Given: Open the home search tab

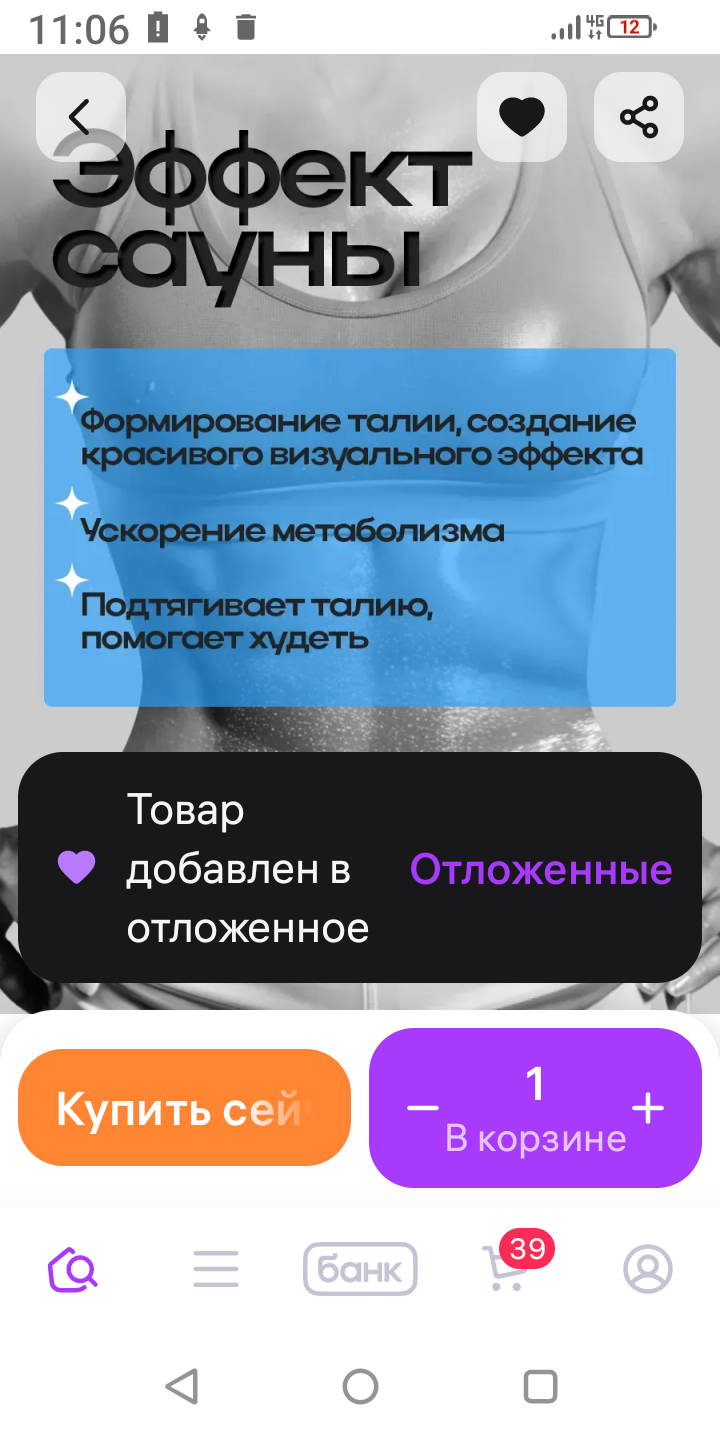Looking at the screenshot, I should [73, 1269].
